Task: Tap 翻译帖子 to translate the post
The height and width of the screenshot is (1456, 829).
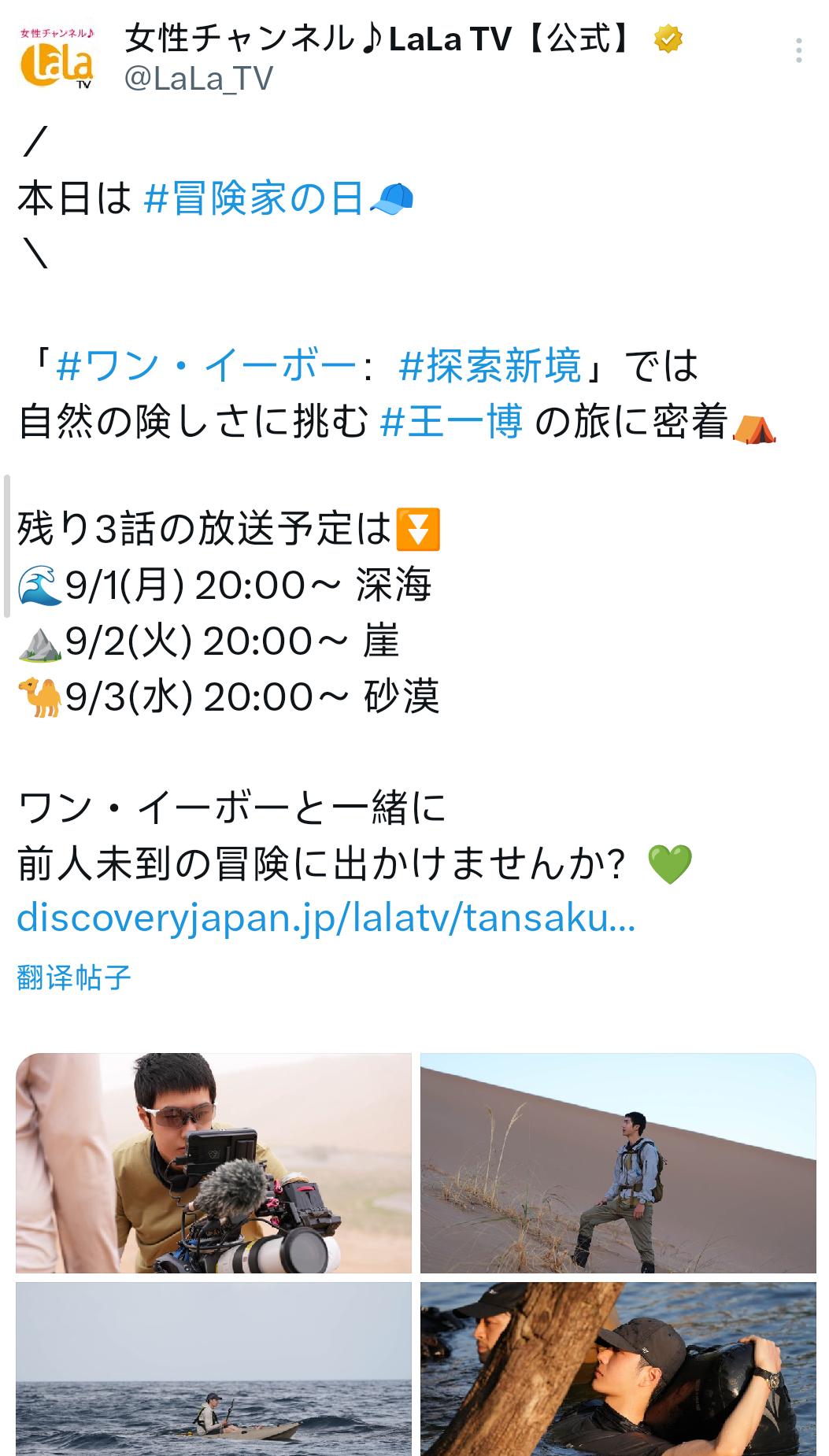Action: click(x=73, y=977)
